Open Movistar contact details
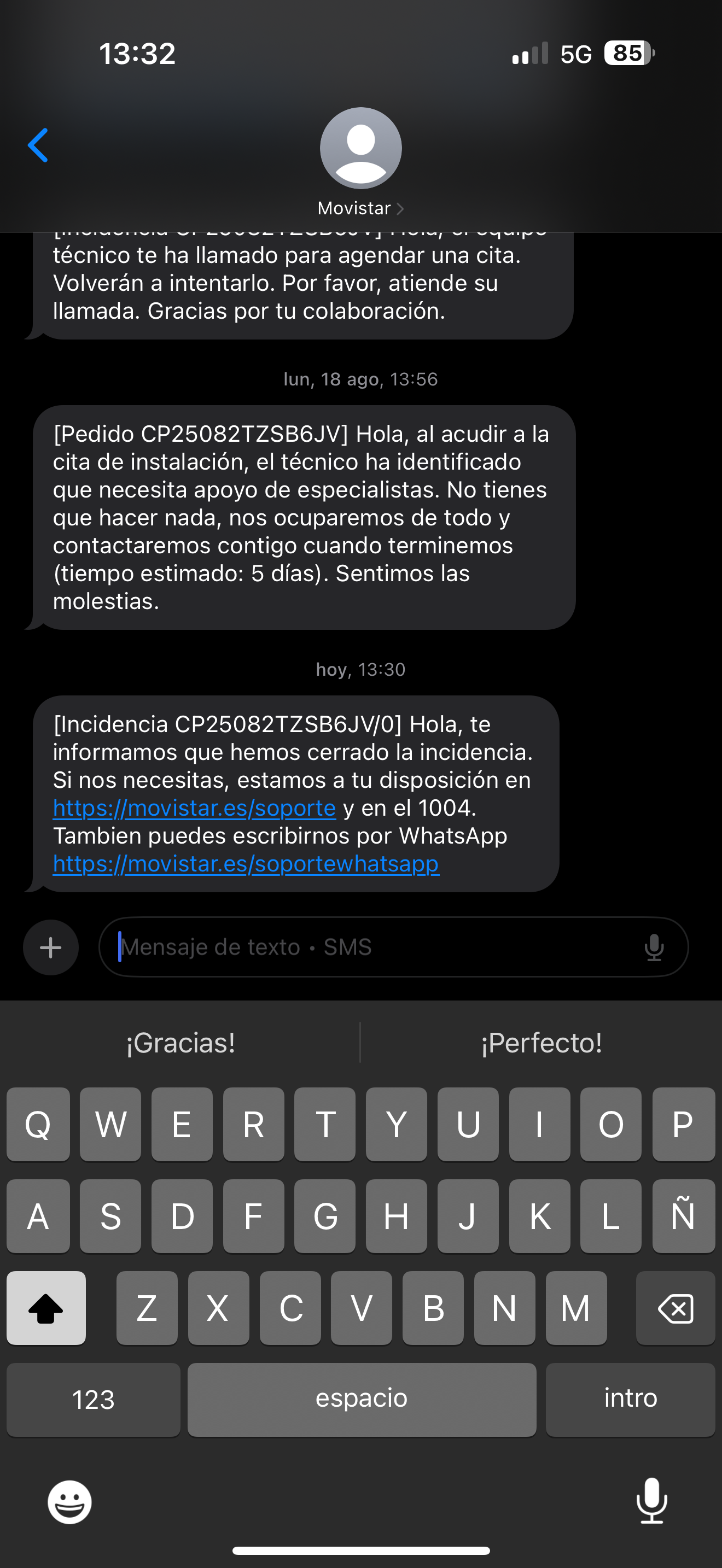The height and width of the screenshot is (1568, 722). [360, 161]
